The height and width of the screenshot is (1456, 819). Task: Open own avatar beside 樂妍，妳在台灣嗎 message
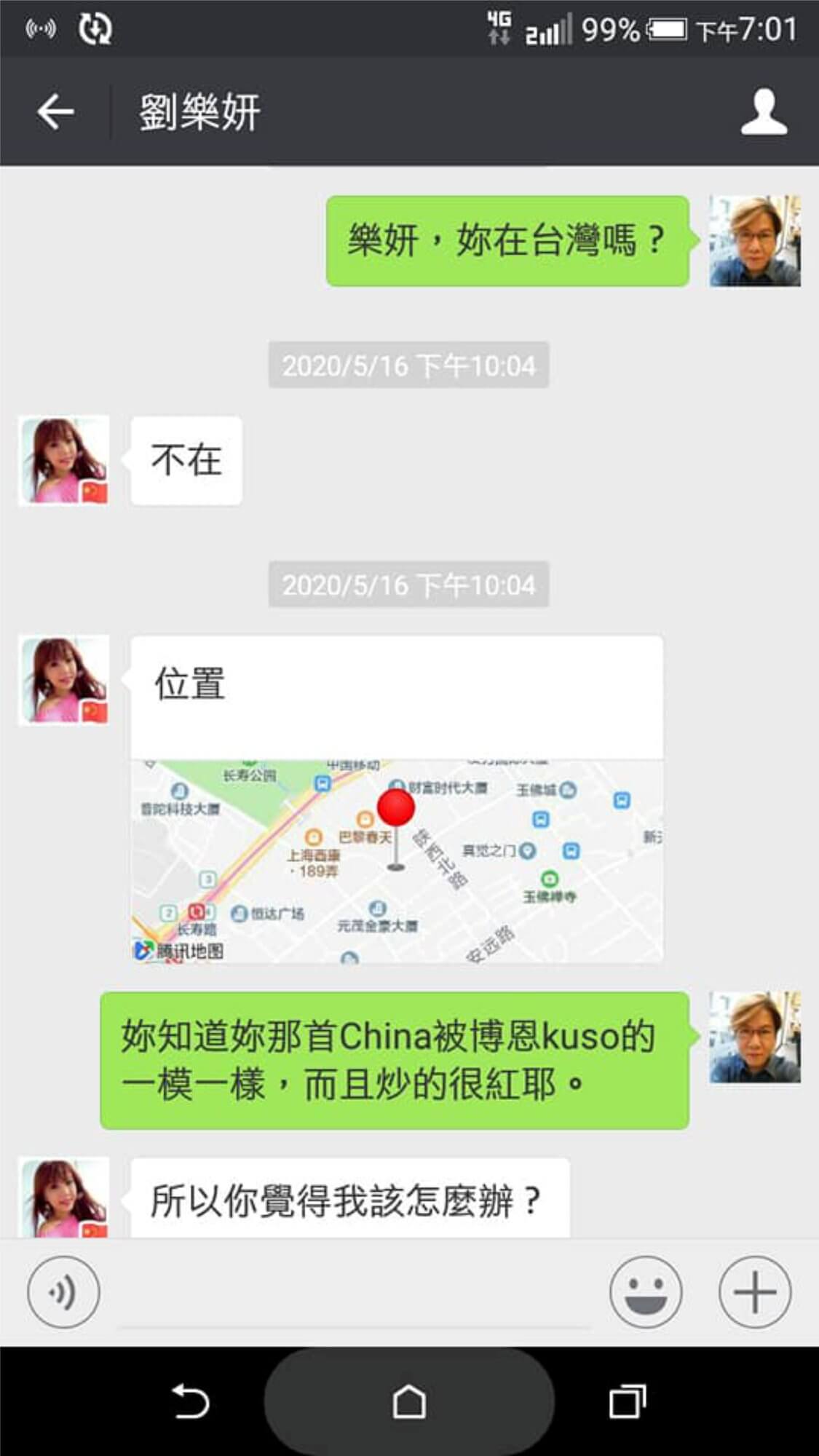(x=755, y=241)
